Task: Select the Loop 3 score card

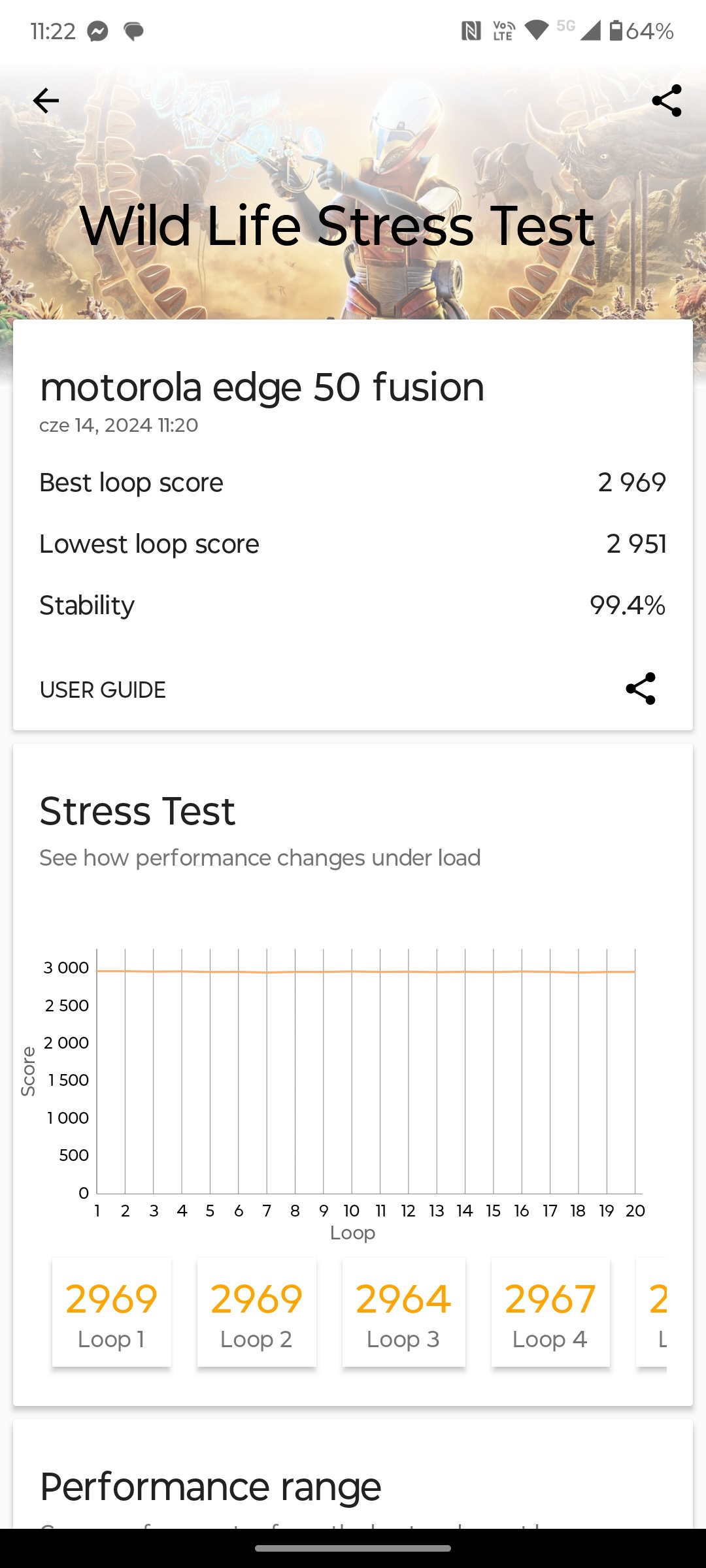Action: tap(404, 1312)
